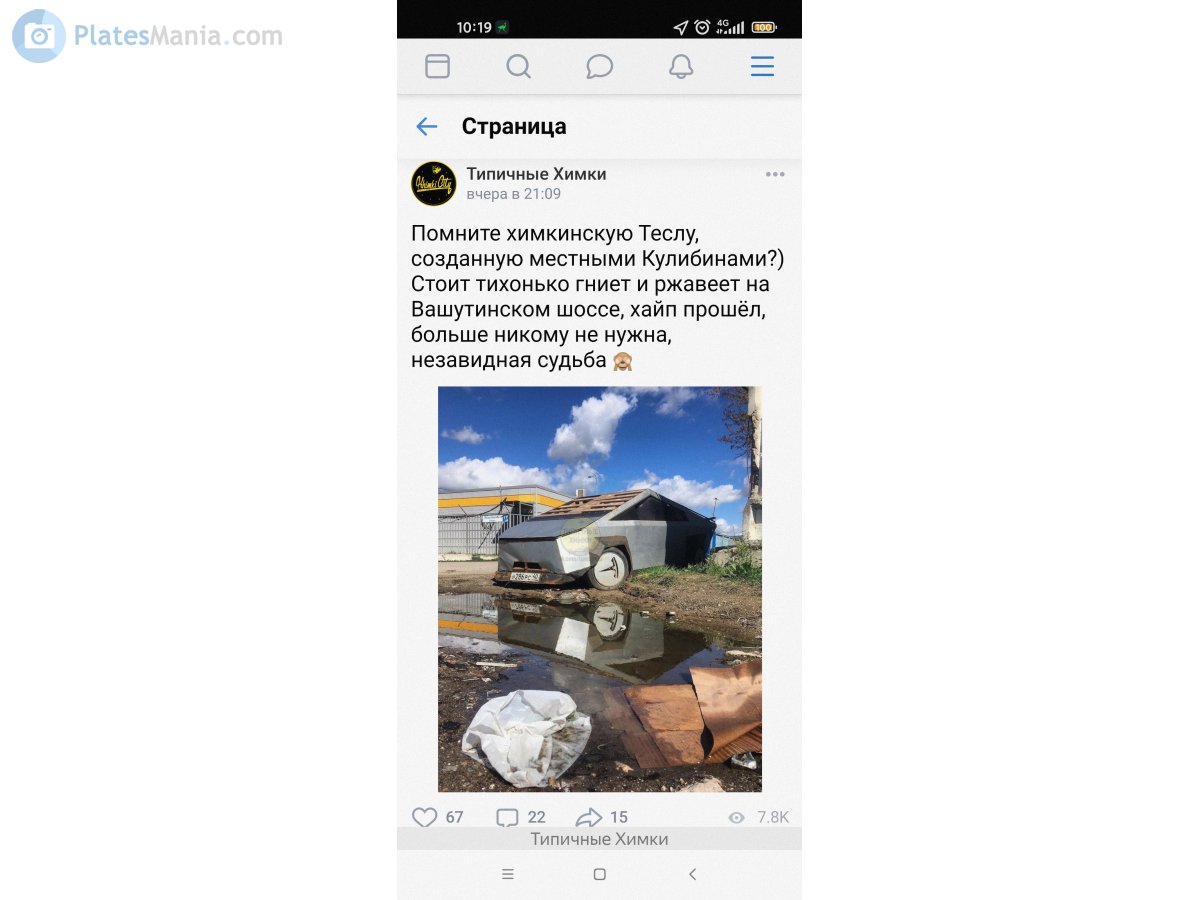This screenshot has height=900, width=1200.
Task: Go back from Страница
Action: [x=427, y=126]
